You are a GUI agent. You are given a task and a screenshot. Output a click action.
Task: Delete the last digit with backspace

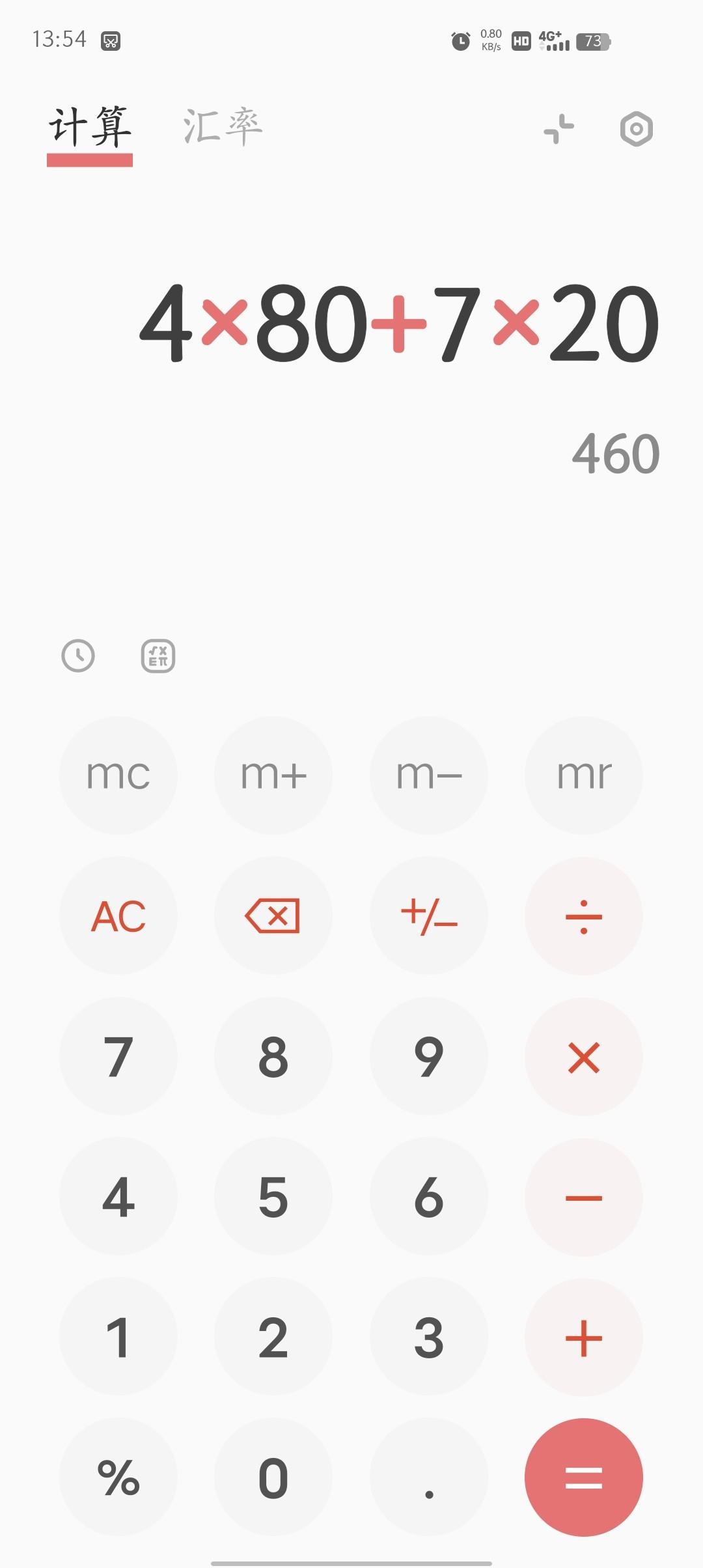tap(273, 916)
